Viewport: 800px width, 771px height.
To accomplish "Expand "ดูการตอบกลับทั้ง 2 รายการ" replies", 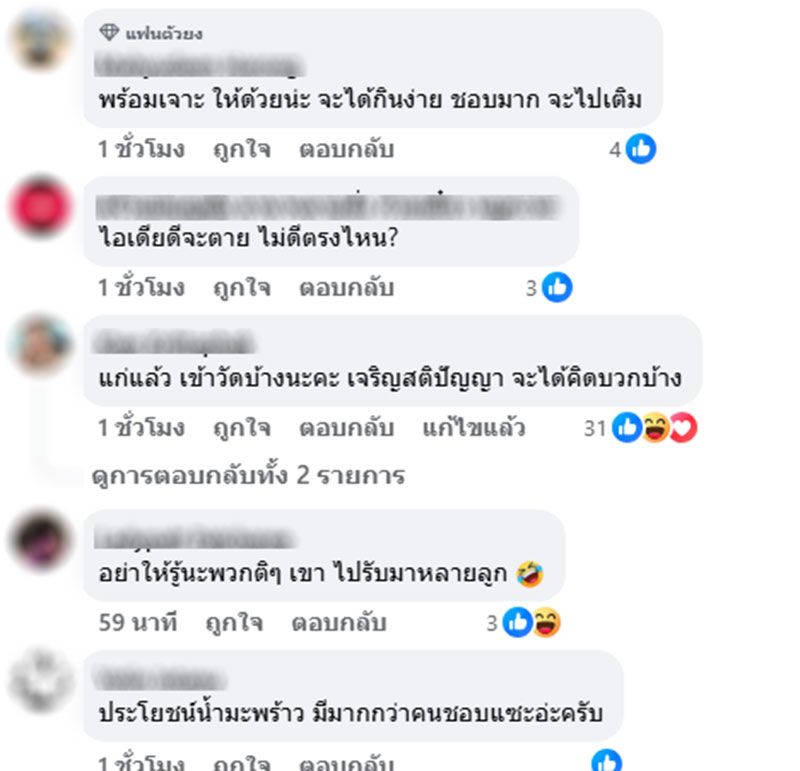I will [247, 475].
